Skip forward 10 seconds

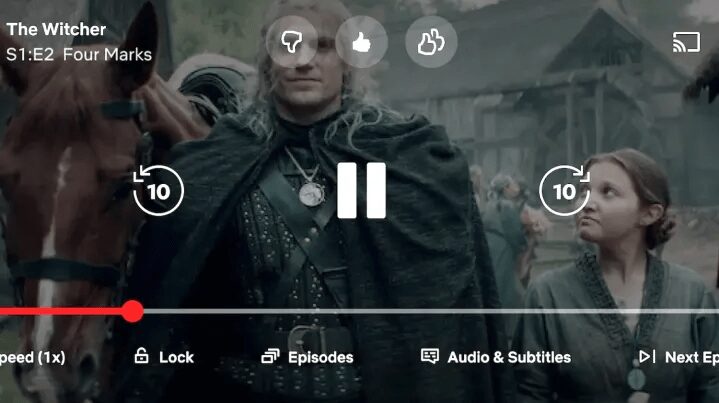[565, 190]
